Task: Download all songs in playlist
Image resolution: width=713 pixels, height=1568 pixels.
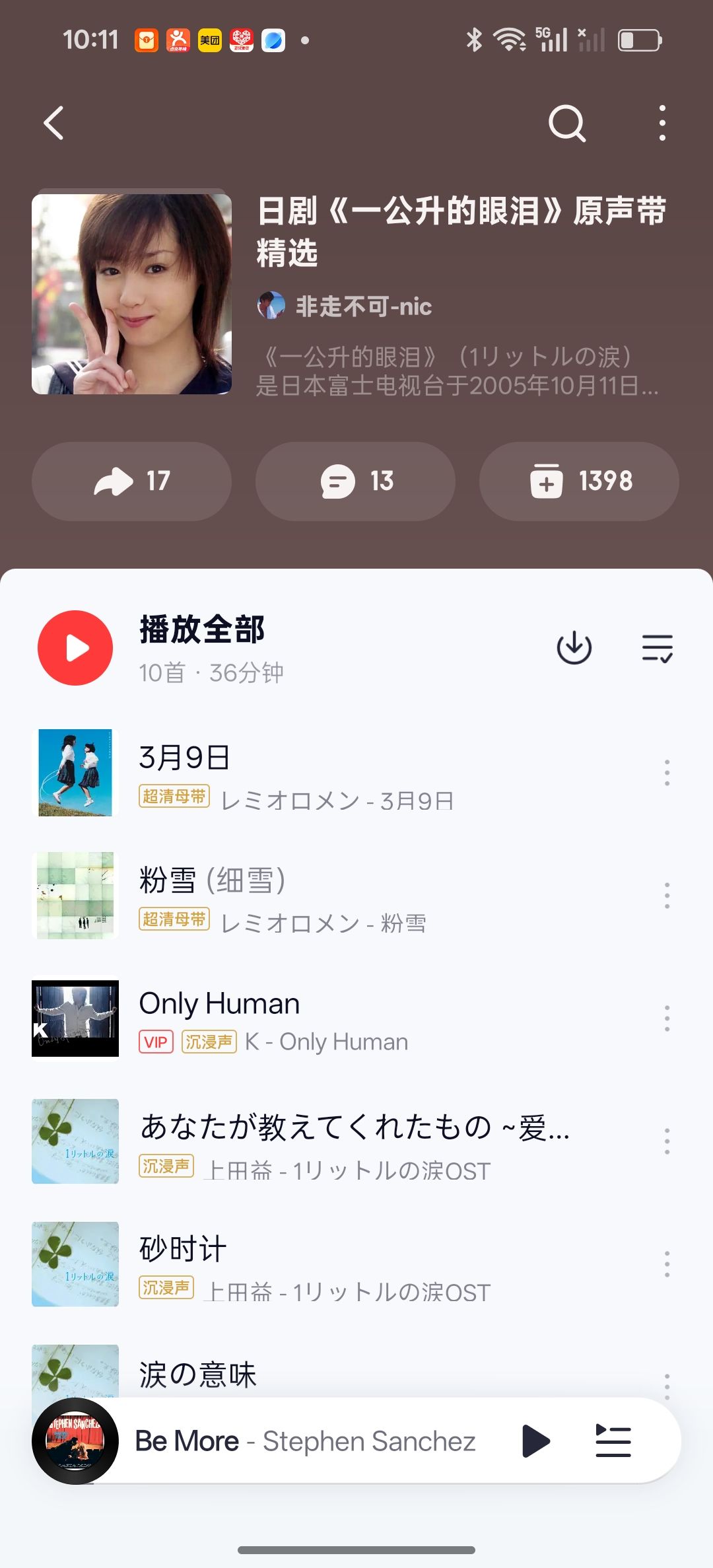Action: [x=574, y=648]
